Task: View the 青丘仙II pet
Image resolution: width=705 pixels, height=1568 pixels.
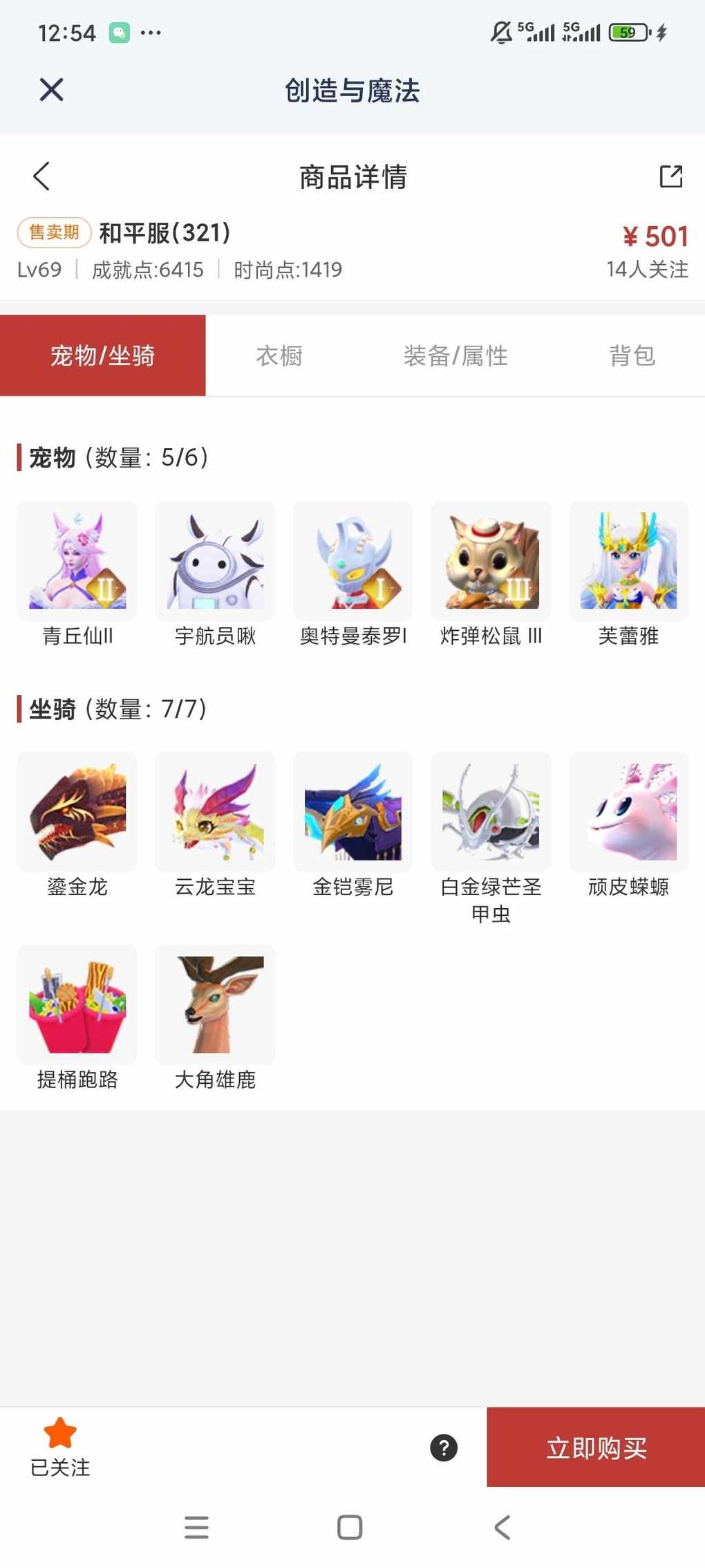Action: pyautogui.click(x=77, y=561)
